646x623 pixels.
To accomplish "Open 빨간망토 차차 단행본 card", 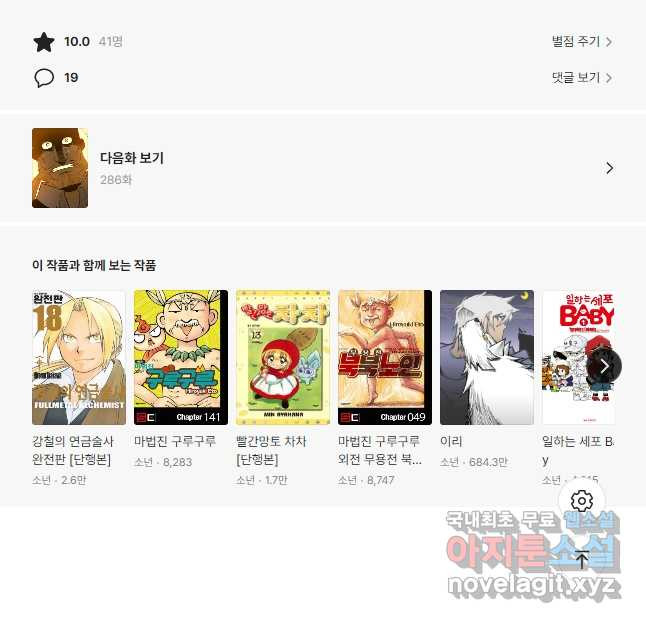I will point(283,358).
